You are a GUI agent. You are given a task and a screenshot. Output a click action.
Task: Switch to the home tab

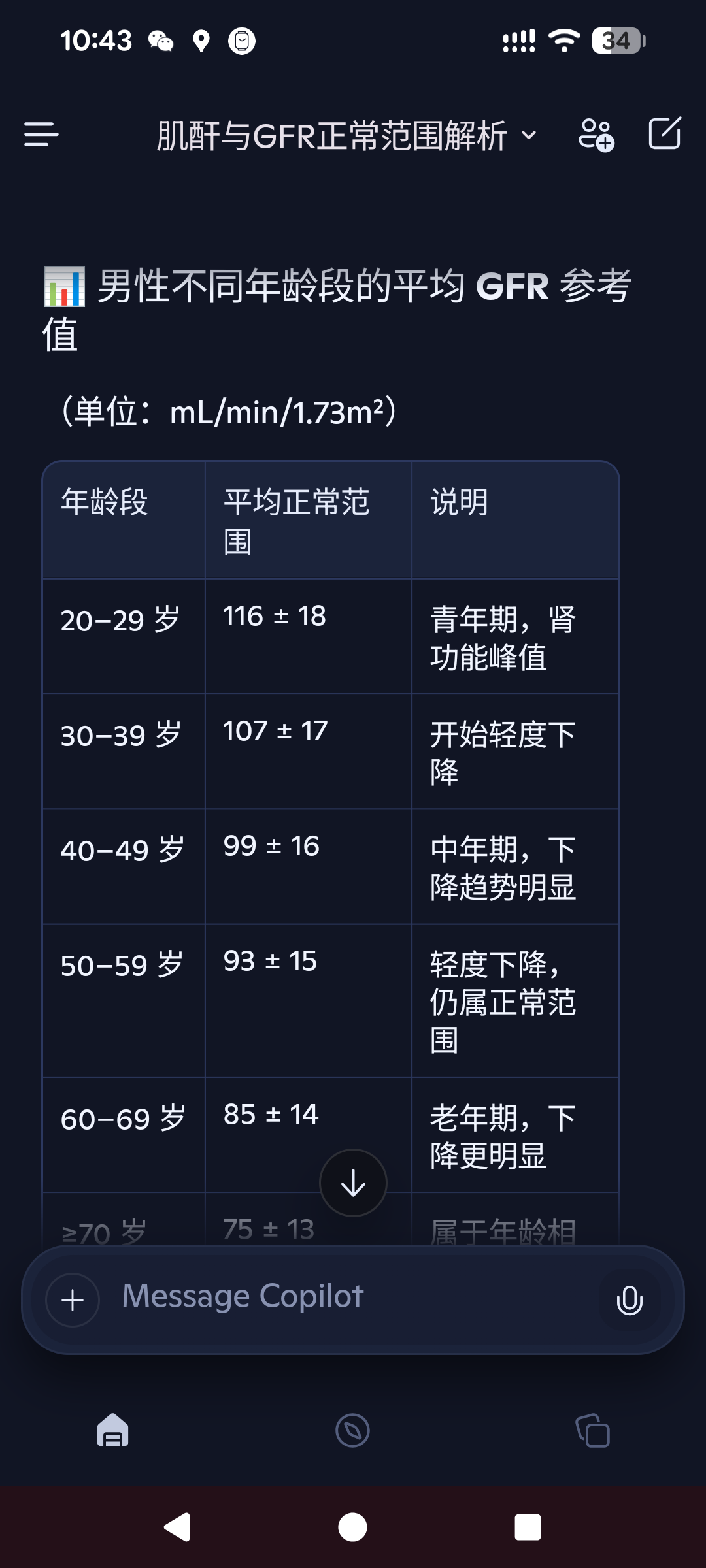[112, 1431]
